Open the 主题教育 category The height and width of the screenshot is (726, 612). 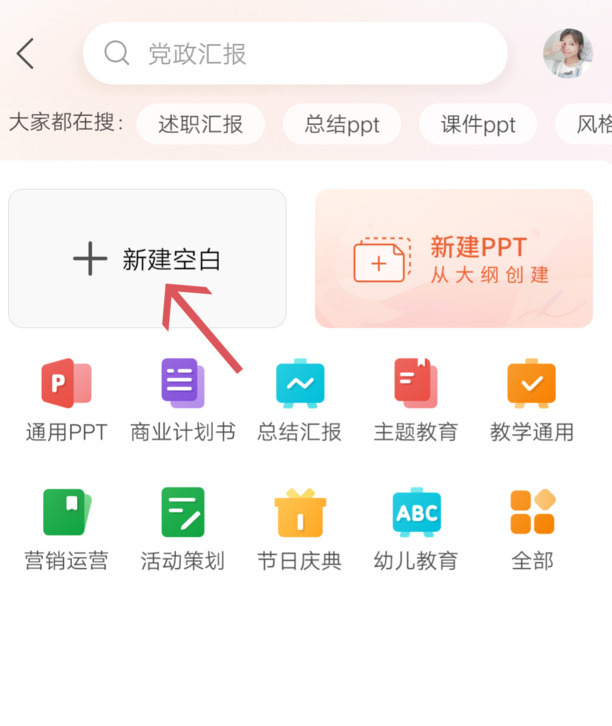[416, 400]
